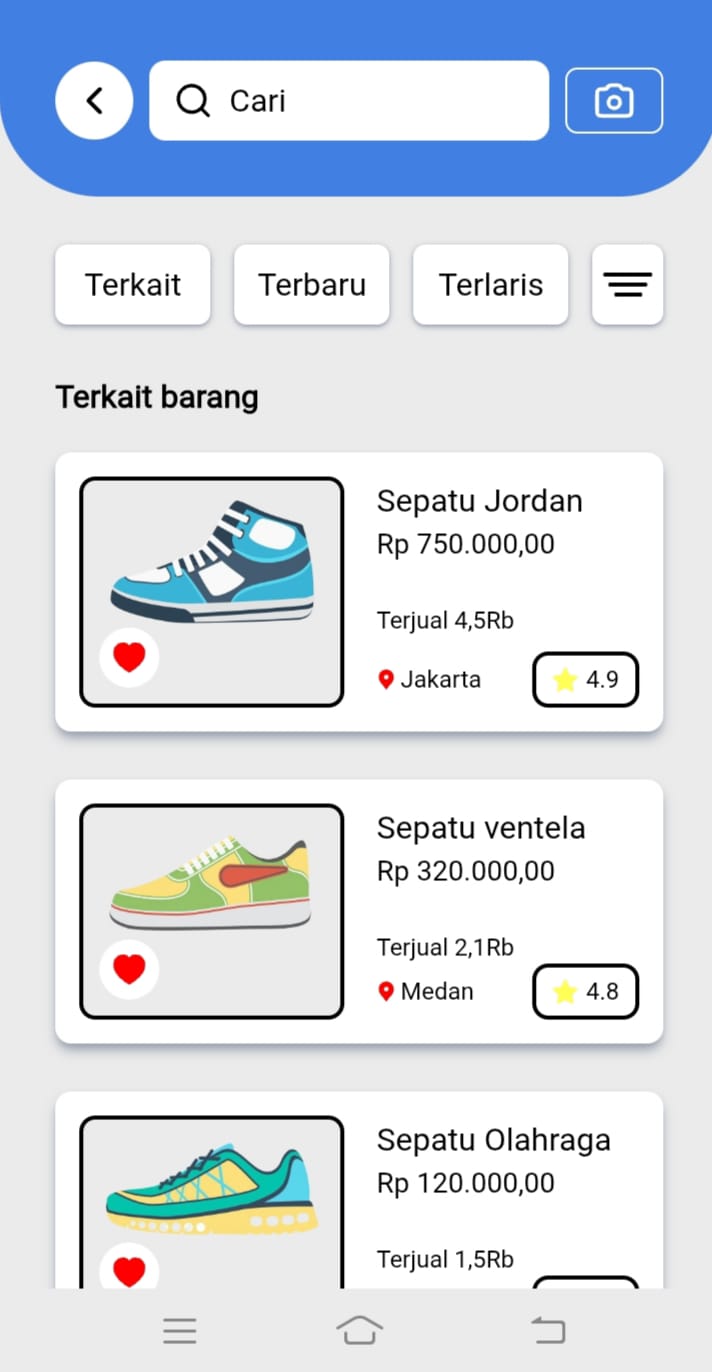
Task: Toggle the favorite heart on Sepatu Jordan
Action: (x=129, y=657)
